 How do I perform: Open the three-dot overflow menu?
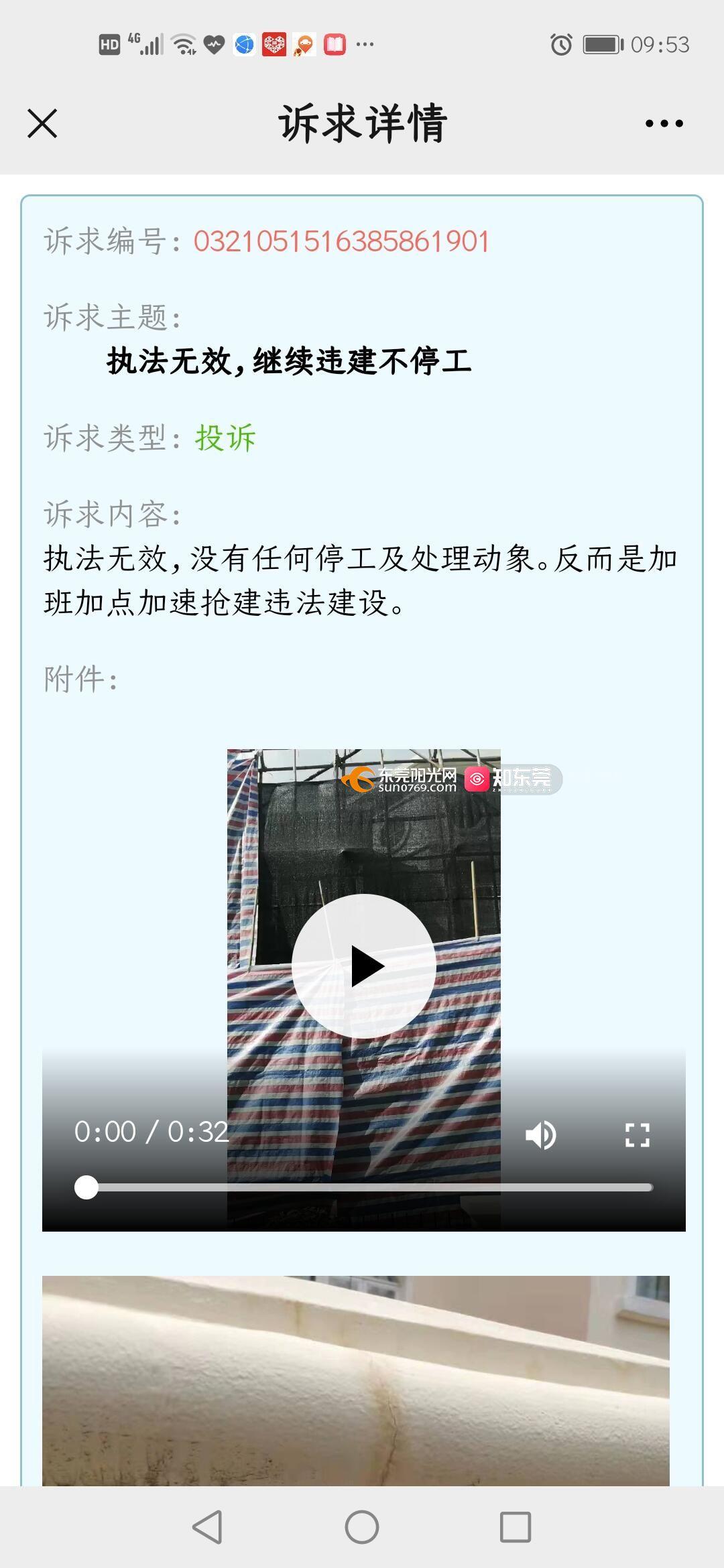point(664,124)
